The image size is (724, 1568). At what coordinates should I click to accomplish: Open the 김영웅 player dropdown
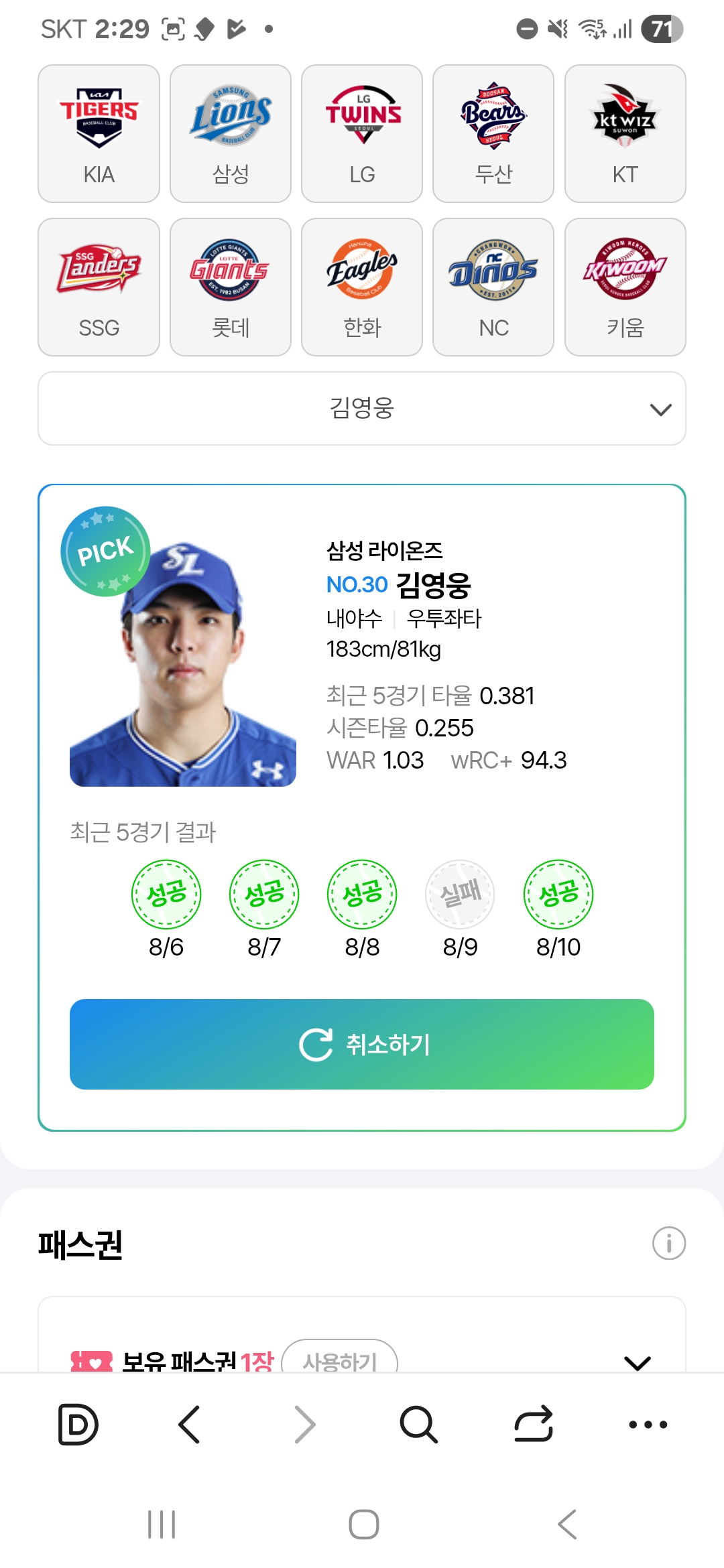(362, 408)
